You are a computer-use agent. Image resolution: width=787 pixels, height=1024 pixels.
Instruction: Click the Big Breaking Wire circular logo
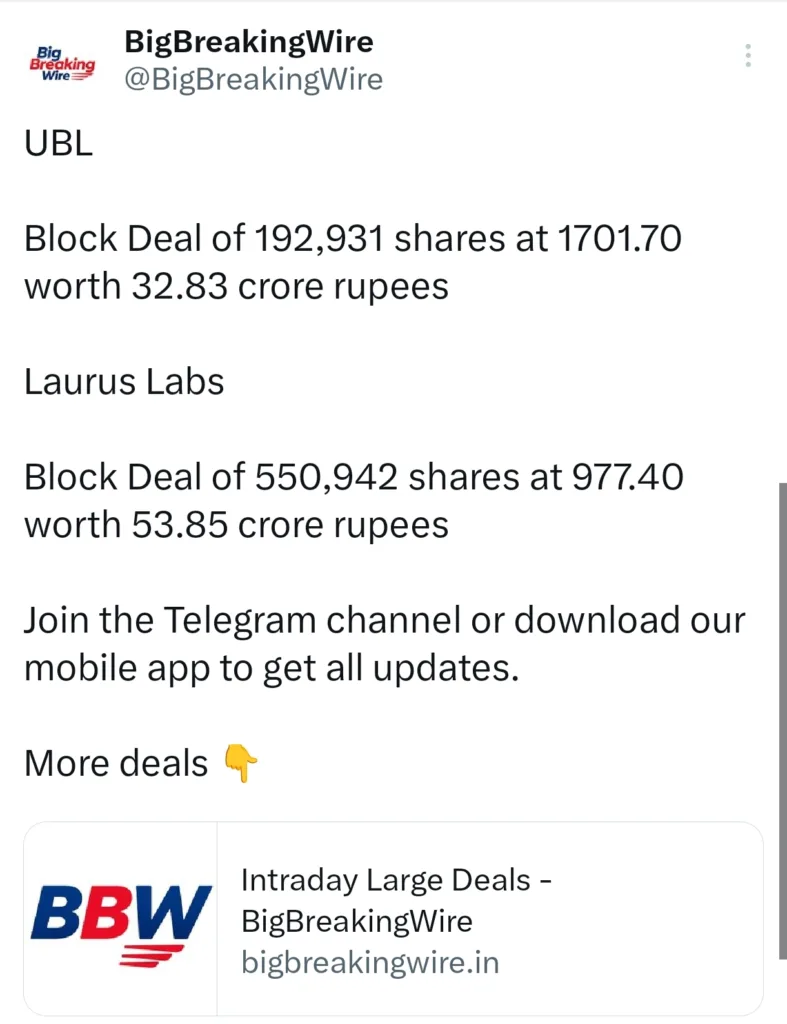[x=62, y=62]
